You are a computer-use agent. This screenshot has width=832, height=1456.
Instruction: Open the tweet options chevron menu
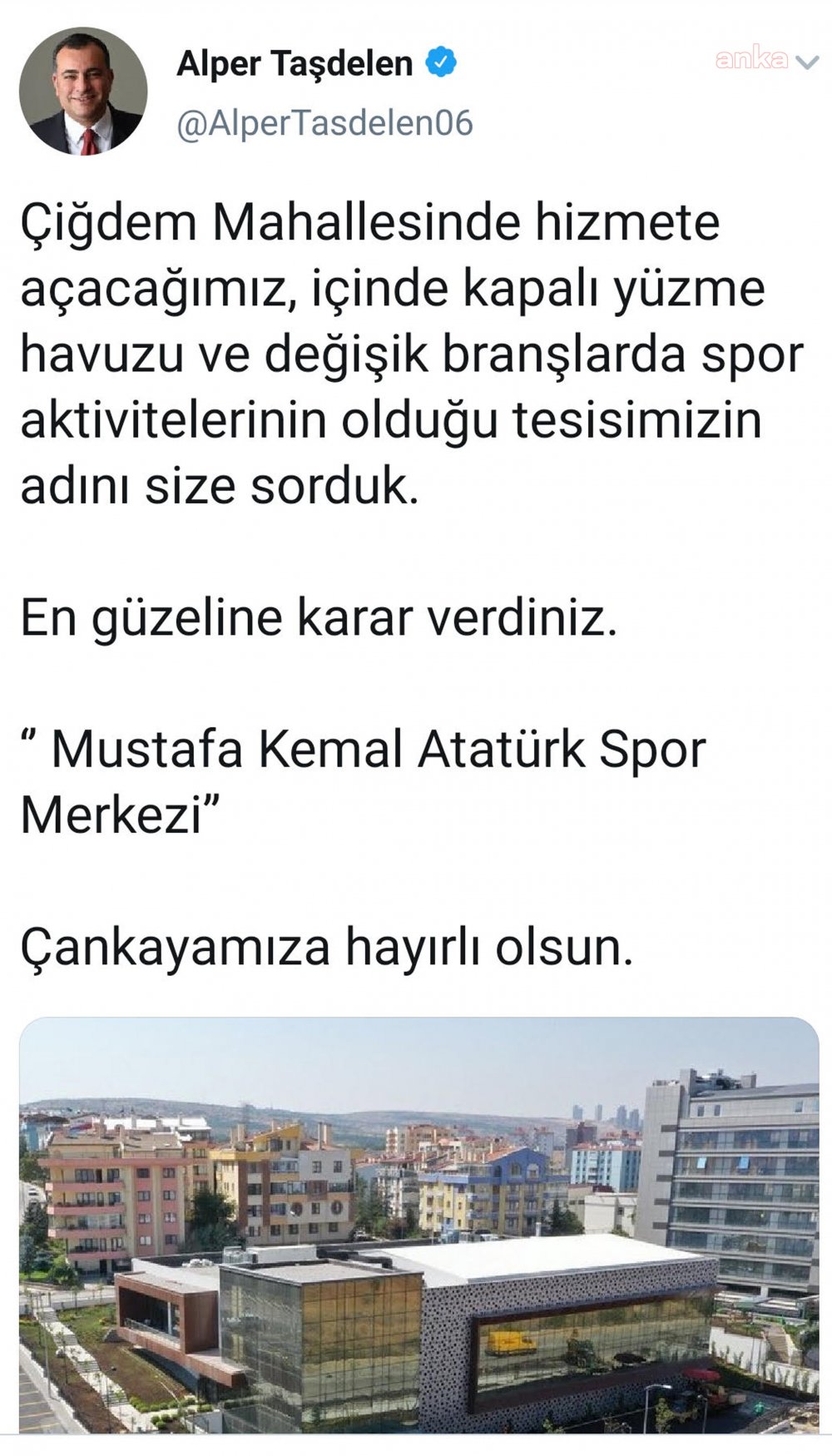coord(807,62)
